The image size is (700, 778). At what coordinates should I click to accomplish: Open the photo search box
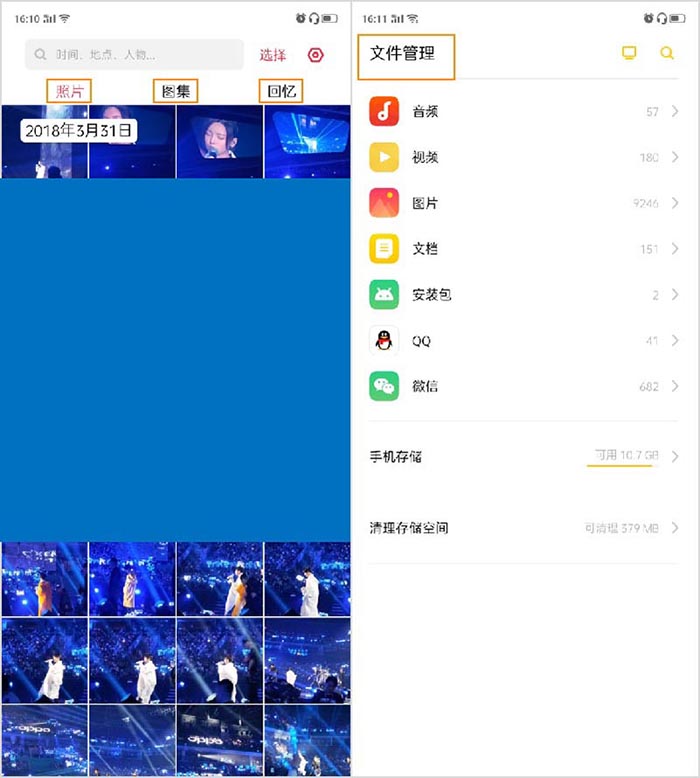point(135,55)
